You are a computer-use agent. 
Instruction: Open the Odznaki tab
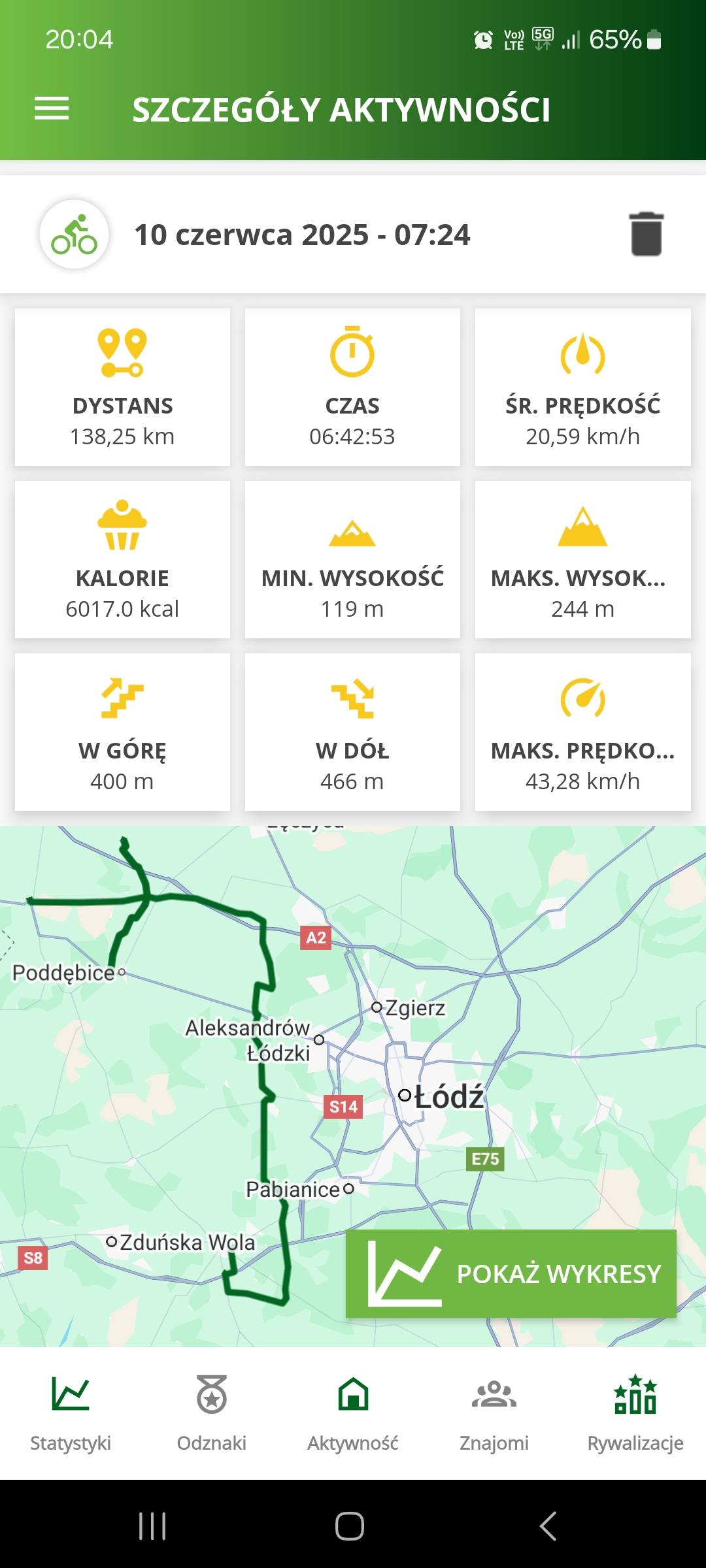point(212,1411)
